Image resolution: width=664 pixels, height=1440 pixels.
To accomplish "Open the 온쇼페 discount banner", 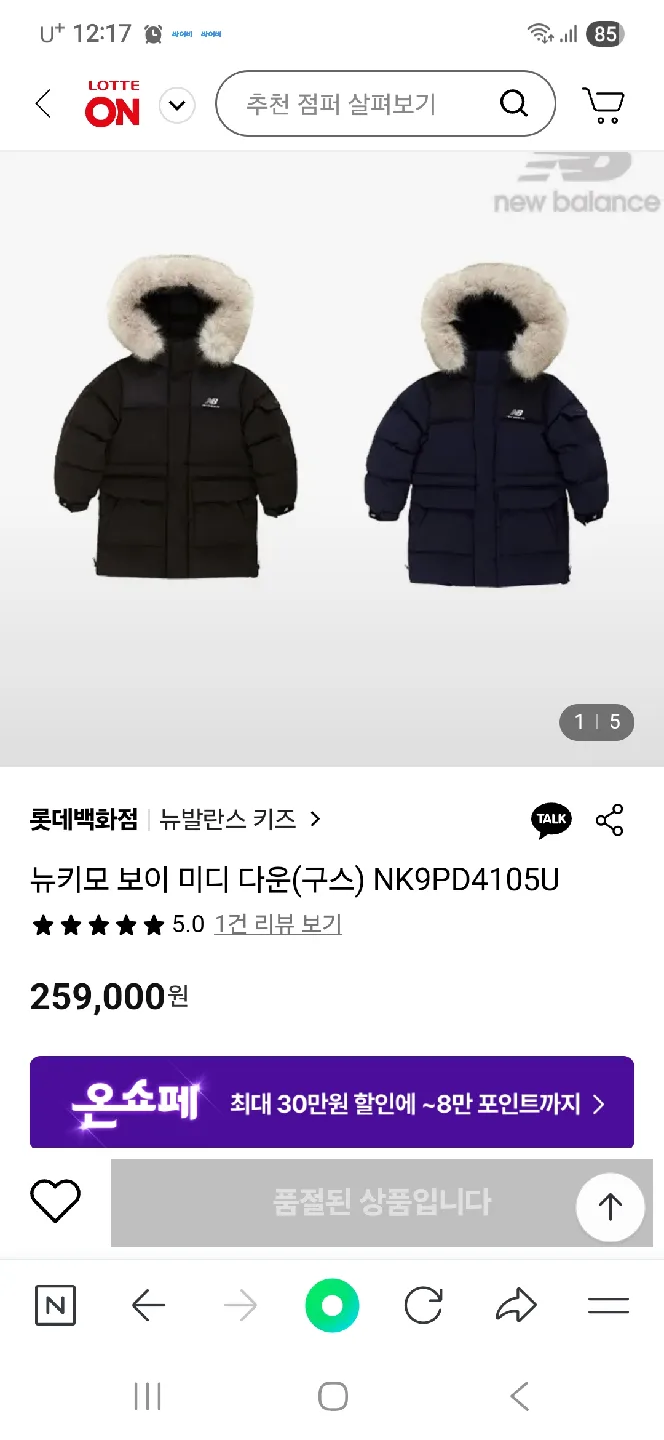I will pyautogui.click(x=332, y=1103).
